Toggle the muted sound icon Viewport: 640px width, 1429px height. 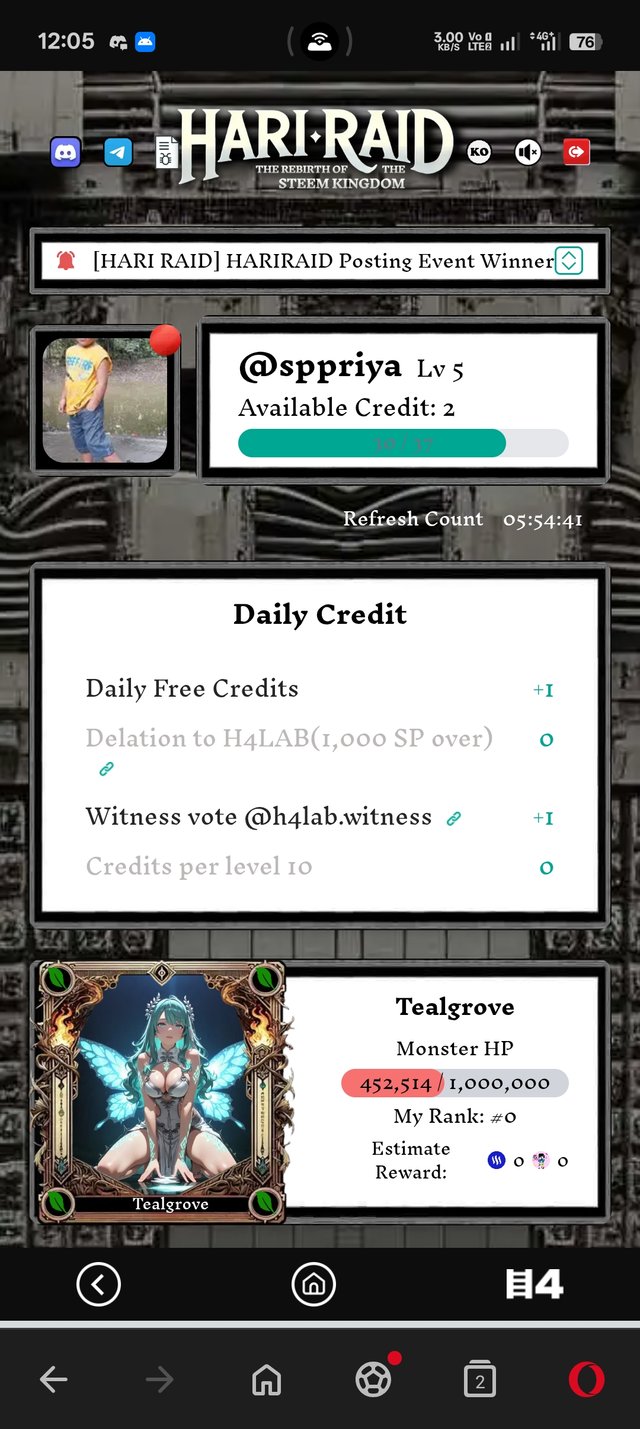(527, 152)
